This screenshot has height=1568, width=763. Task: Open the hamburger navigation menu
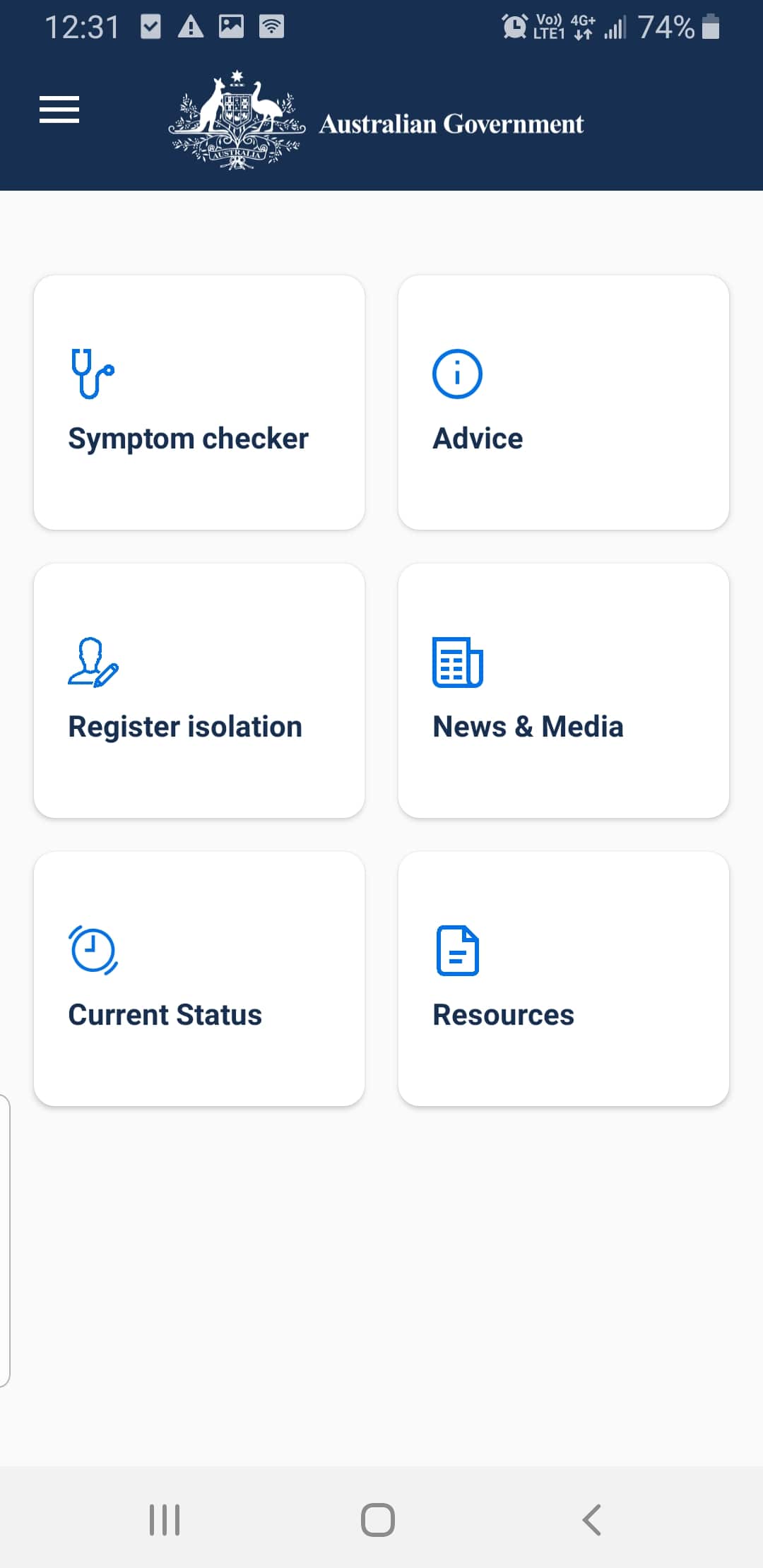tap(59, 109)
